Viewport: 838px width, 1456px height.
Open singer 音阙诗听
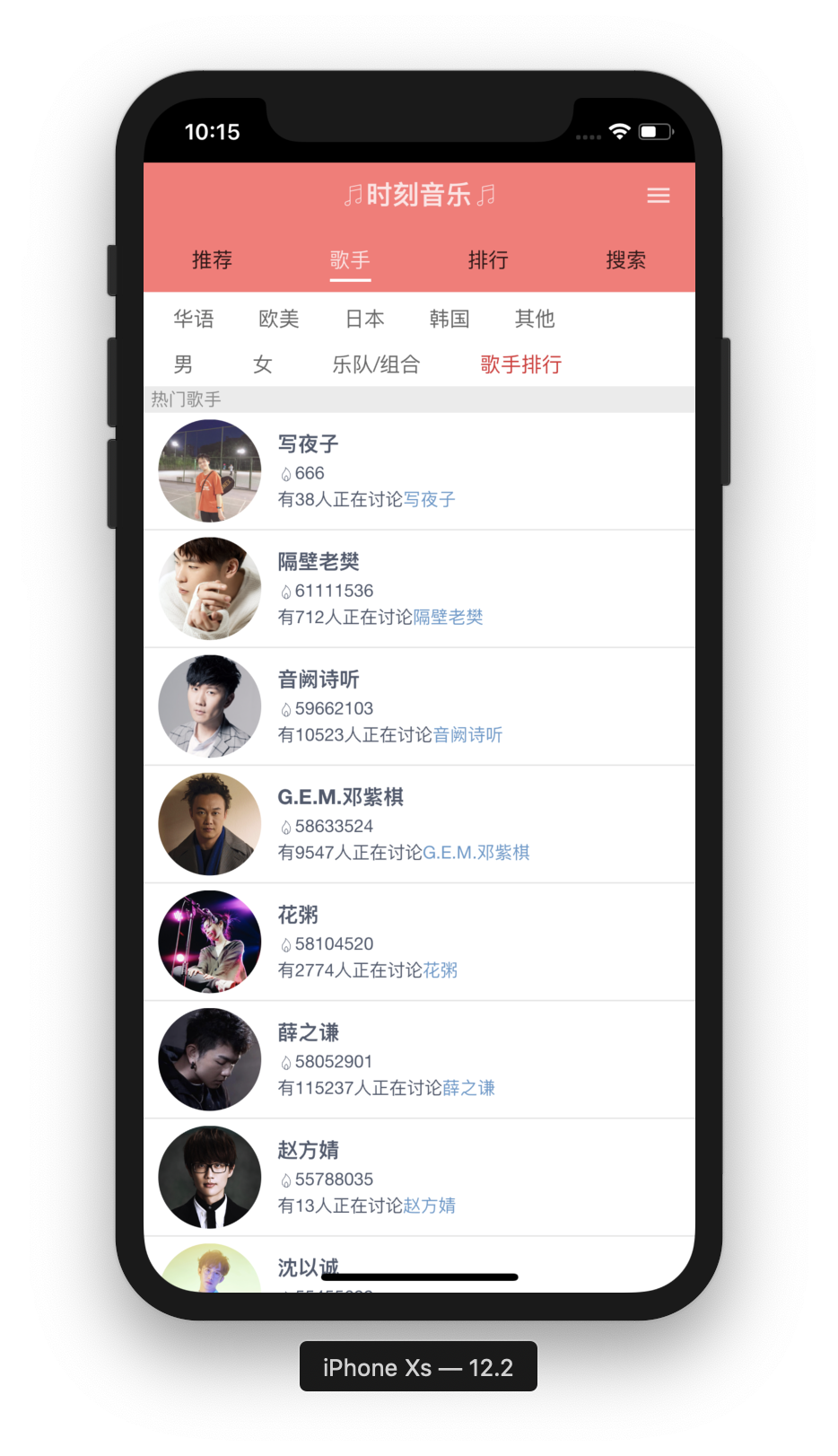(419, 706)
